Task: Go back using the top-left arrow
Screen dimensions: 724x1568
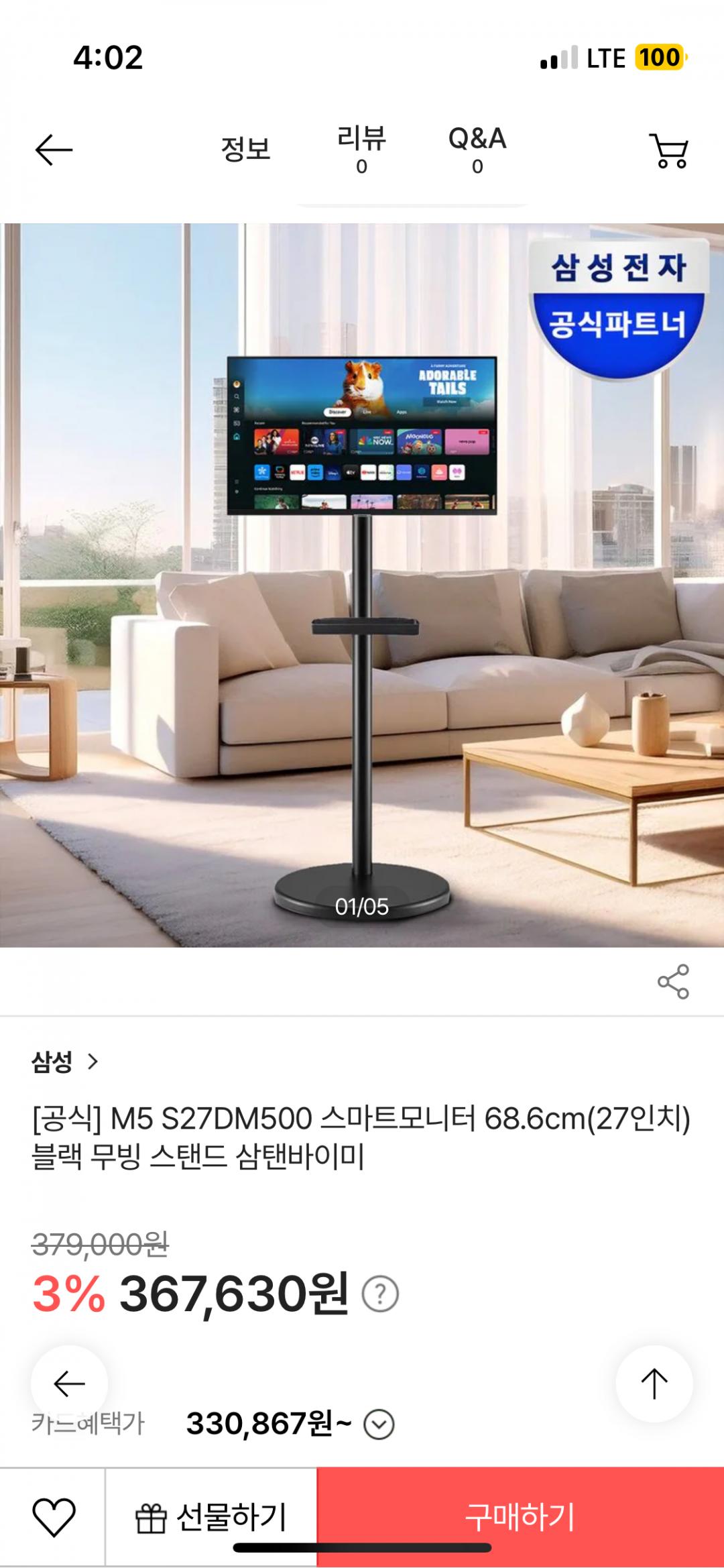Action: pyautogui.click(x=54, y=150)
